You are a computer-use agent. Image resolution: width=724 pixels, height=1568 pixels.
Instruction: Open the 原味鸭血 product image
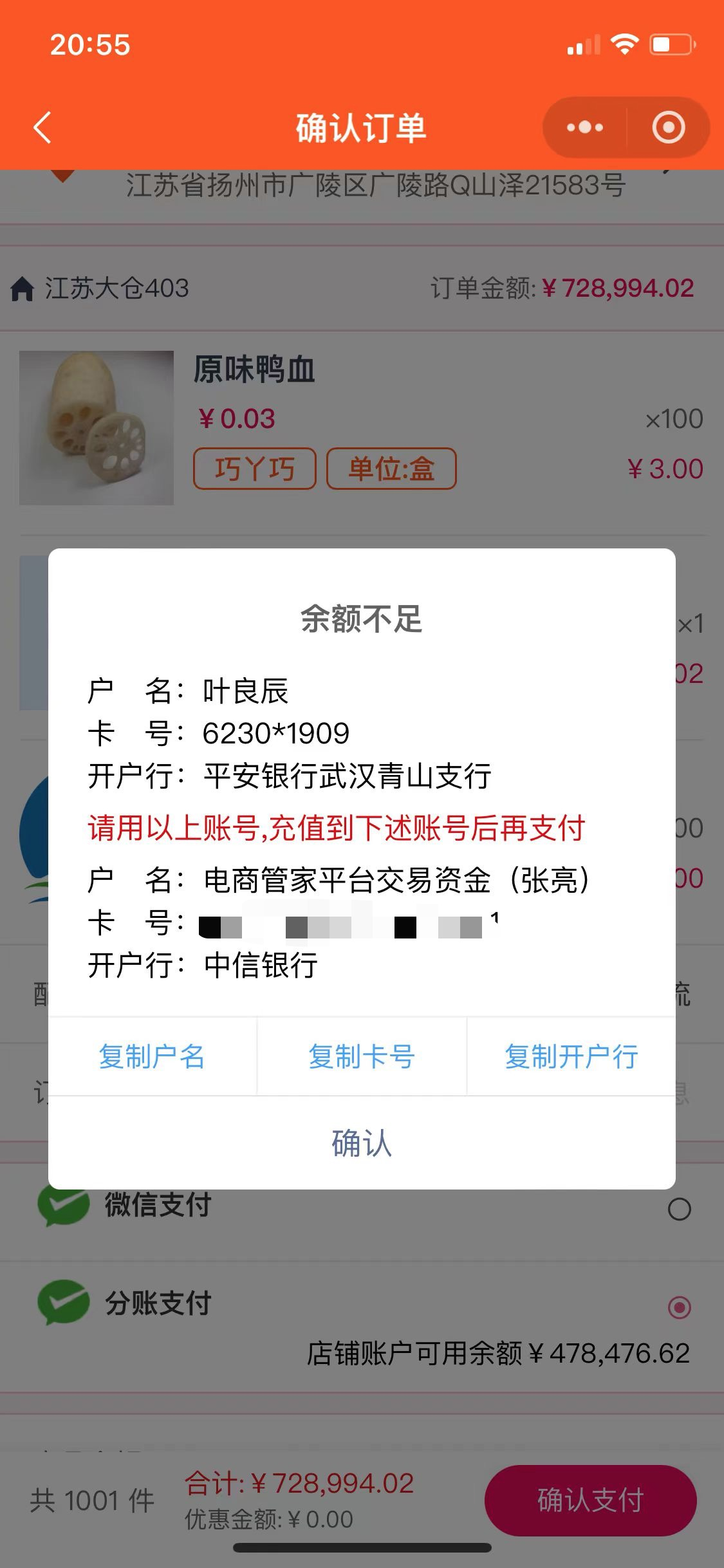[97, 428]
